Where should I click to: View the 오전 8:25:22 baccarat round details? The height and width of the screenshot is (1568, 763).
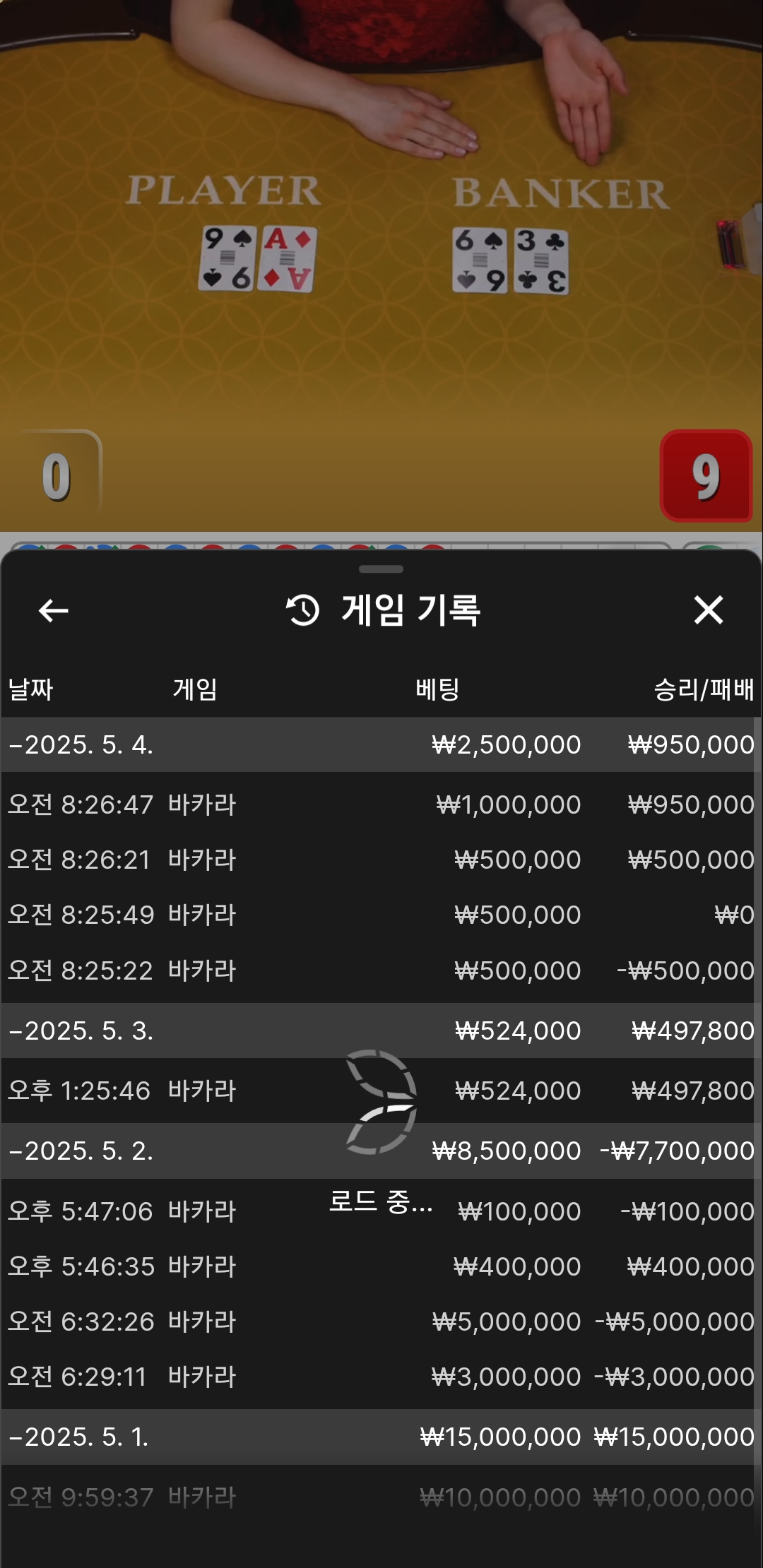(380, 970)
